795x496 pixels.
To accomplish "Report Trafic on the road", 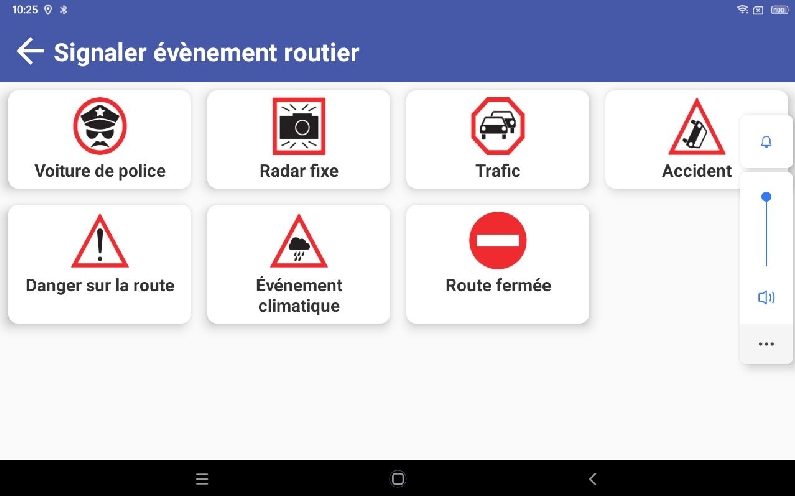I will click(497, 139).
